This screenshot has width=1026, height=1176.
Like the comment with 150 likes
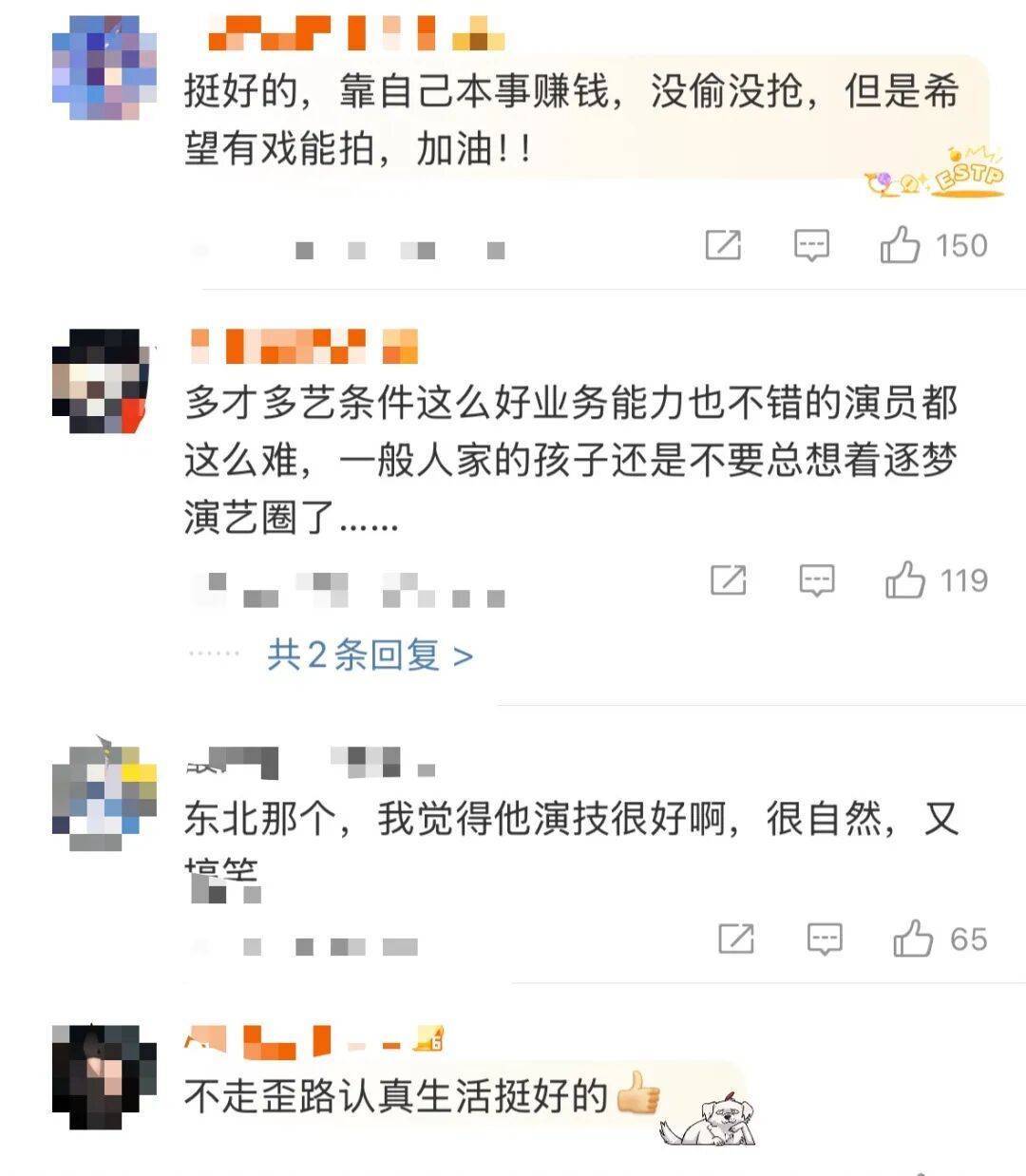pyautogui.click(x=901, y=245)
